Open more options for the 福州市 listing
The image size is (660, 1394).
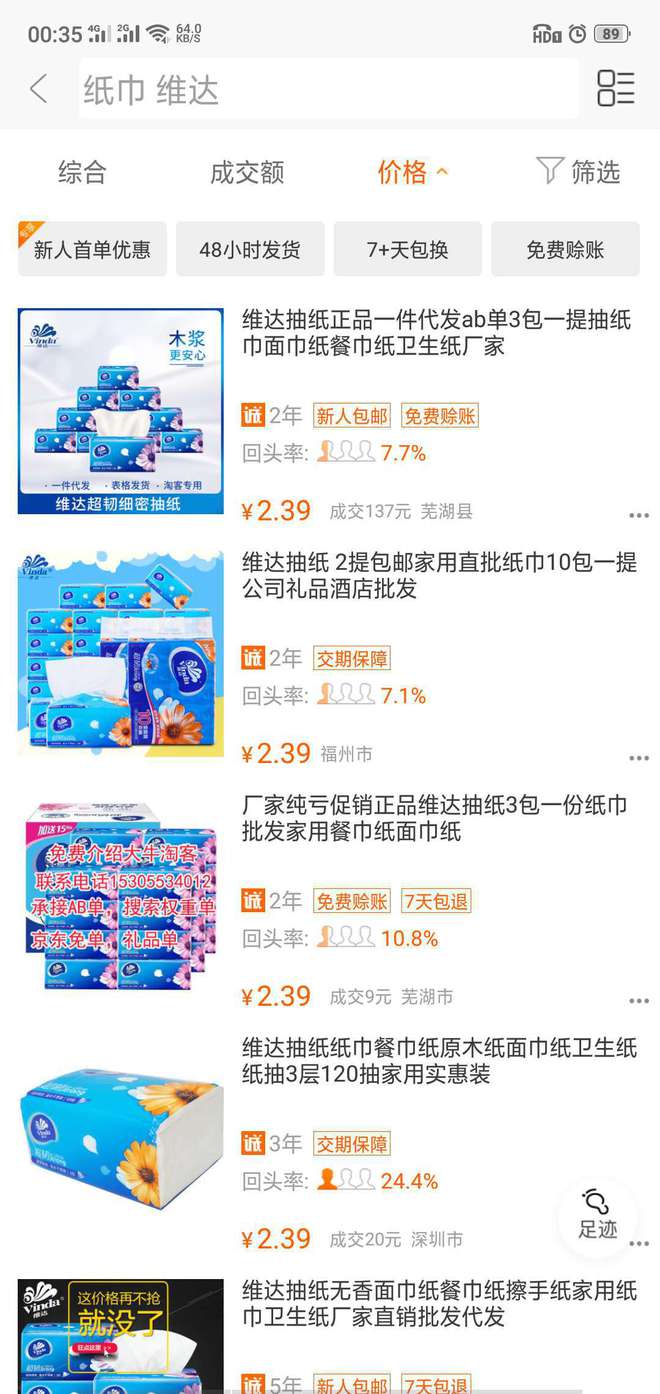(638, 758)
